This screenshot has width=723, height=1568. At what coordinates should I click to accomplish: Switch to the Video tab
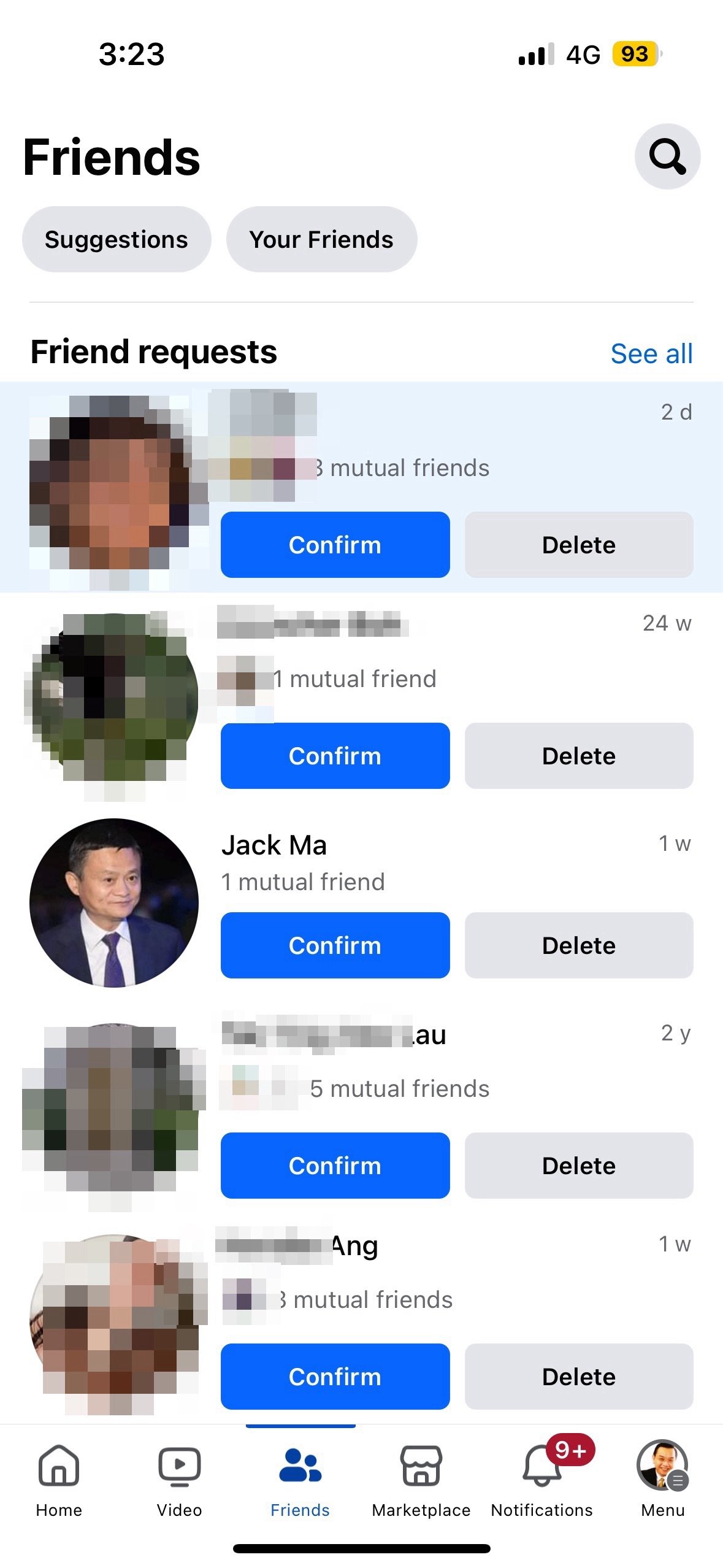click(179, 1480)
